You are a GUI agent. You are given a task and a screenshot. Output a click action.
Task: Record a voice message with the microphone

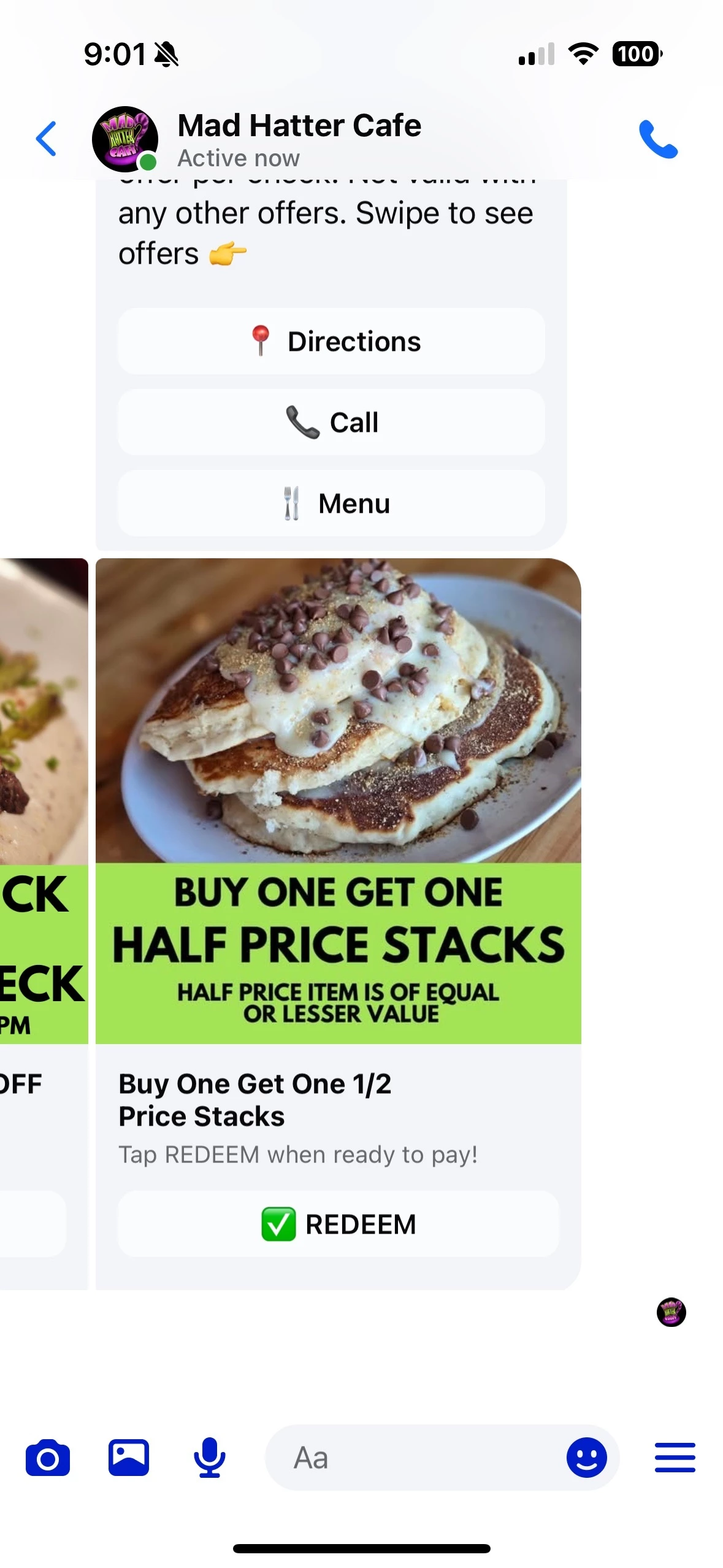[210, 1458]
